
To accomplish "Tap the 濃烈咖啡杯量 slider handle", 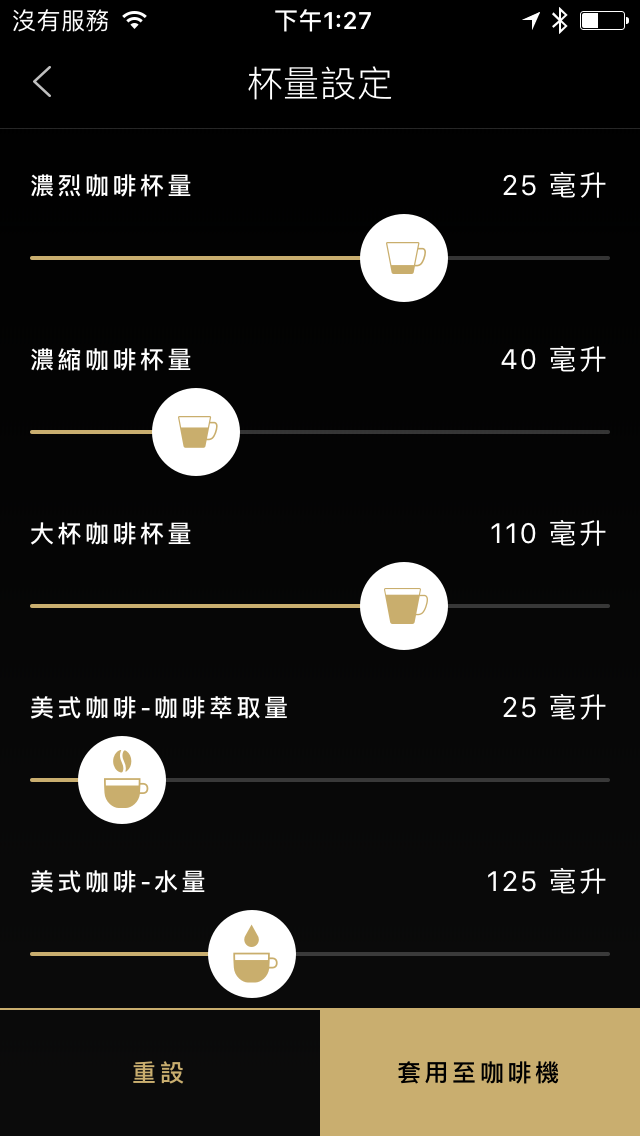I will 404,258.
